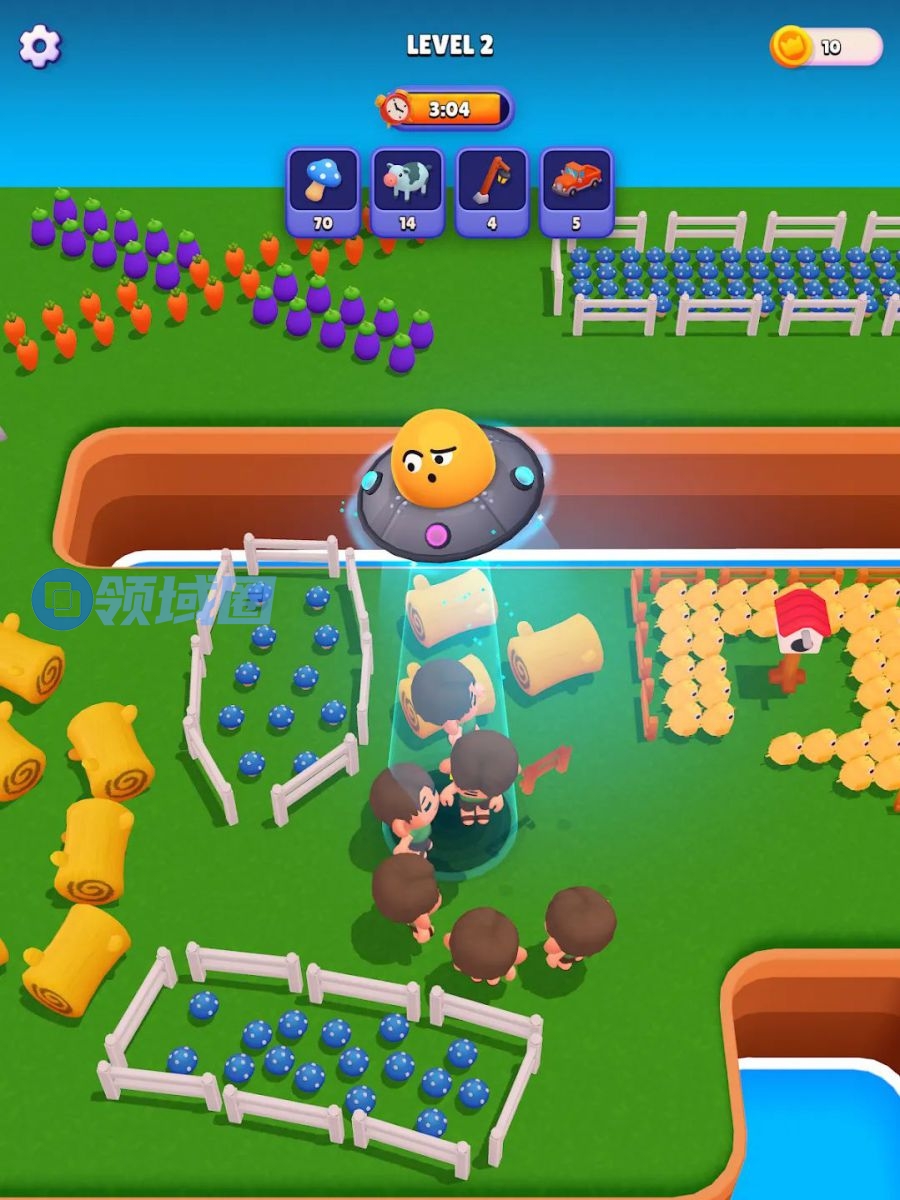Open the settings gear
This screenshot has width=900, height=1200.
(40, 46)
